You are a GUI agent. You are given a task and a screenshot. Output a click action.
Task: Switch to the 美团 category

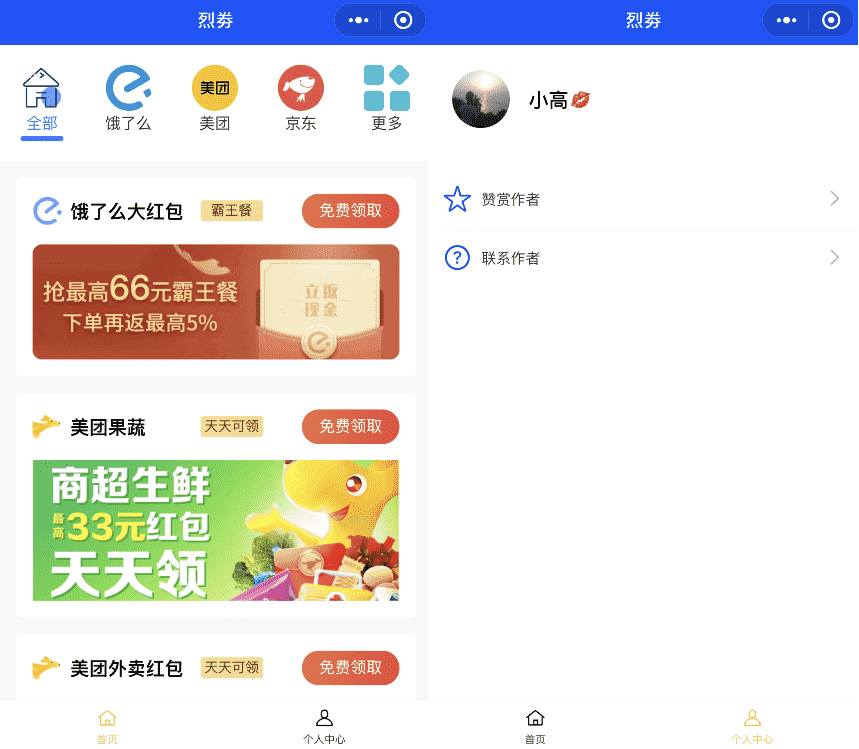pos(214,100)
